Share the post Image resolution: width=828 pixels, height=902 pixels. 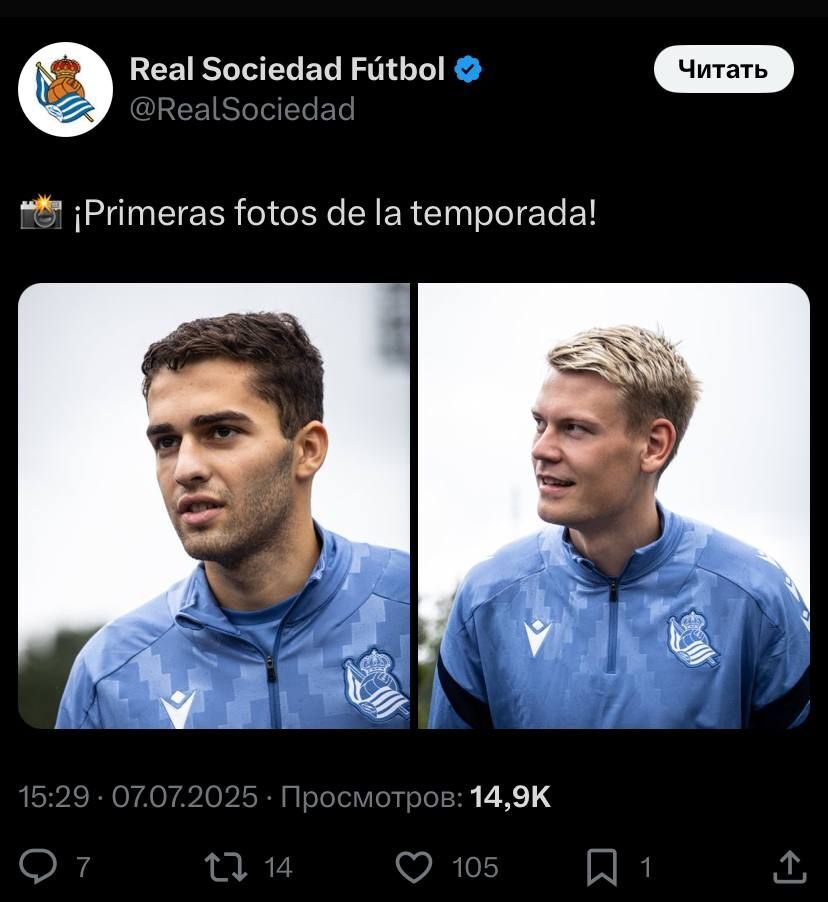coord(789,866)
